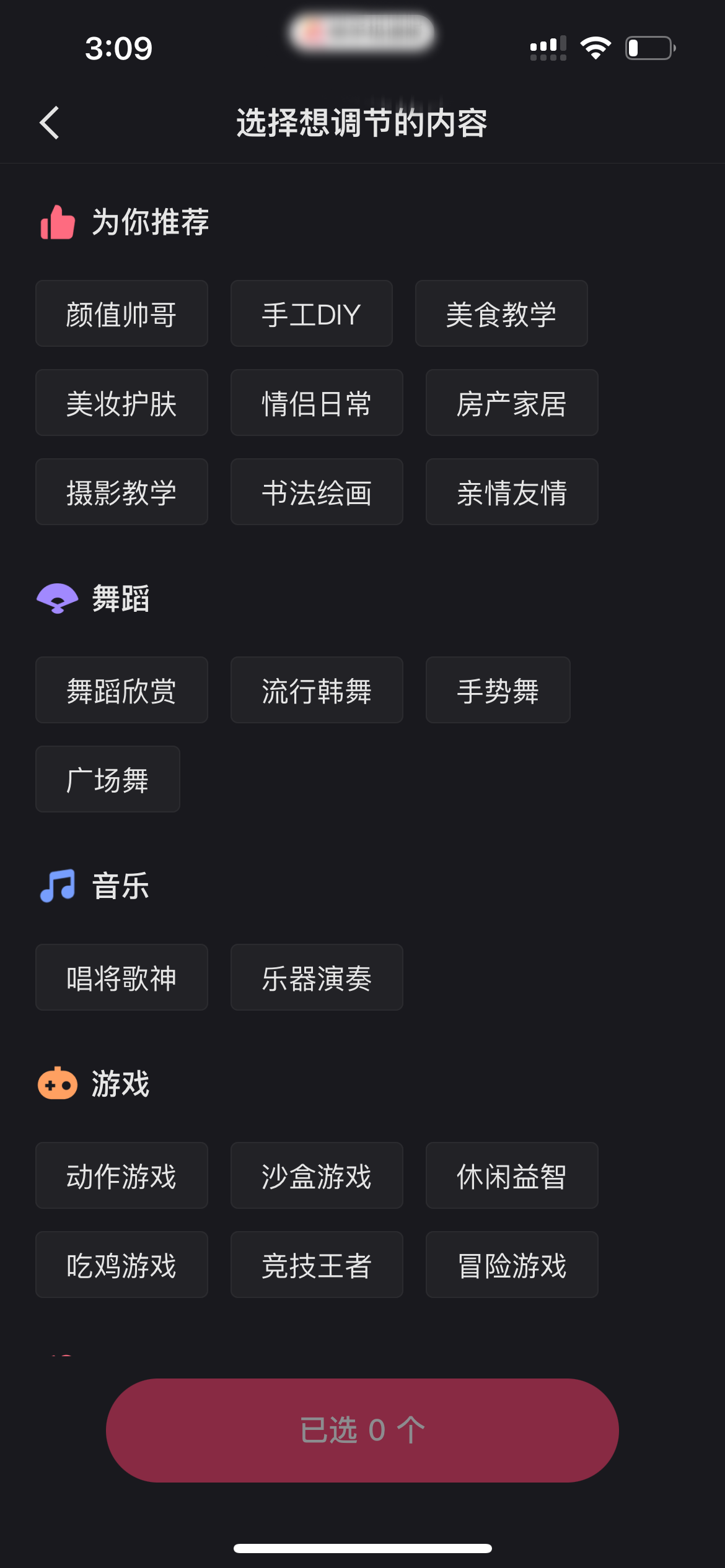Select the 摄影教学 chip
This screenshot has width=725, height=1568.
pos(121,492)
